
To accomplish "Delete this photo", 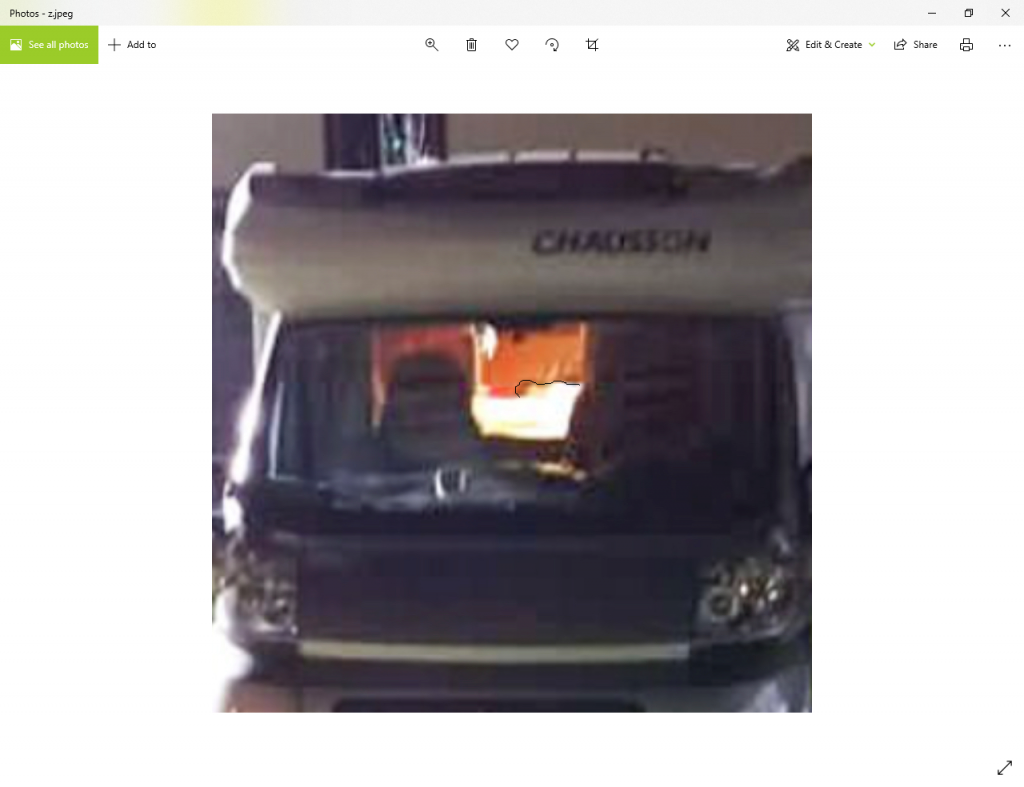I will tap(472, 45).
